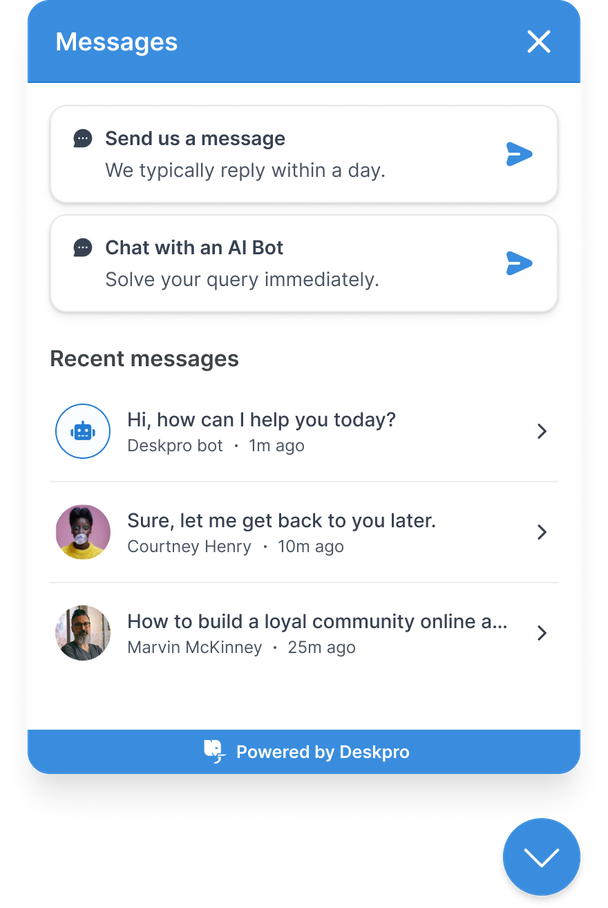Tap the Powered by Deskpro link
This screenshot has width=608, height=908.
click(307, 752)
